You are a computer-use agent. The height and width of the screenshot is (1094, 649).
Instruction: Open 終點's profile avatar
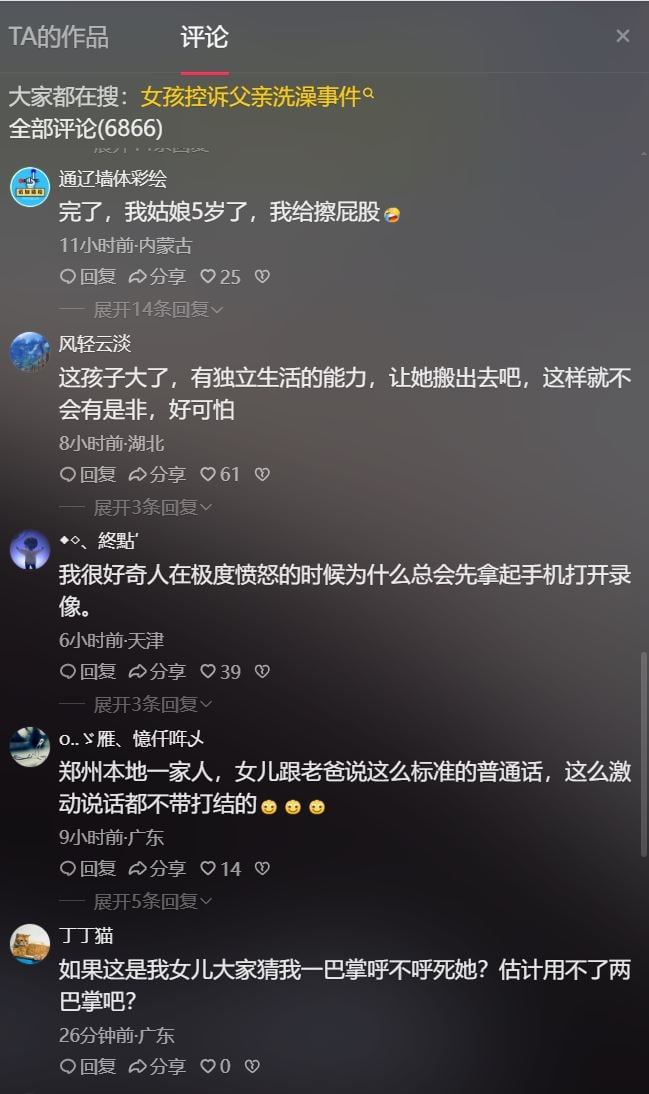click(x=30, y=550)
